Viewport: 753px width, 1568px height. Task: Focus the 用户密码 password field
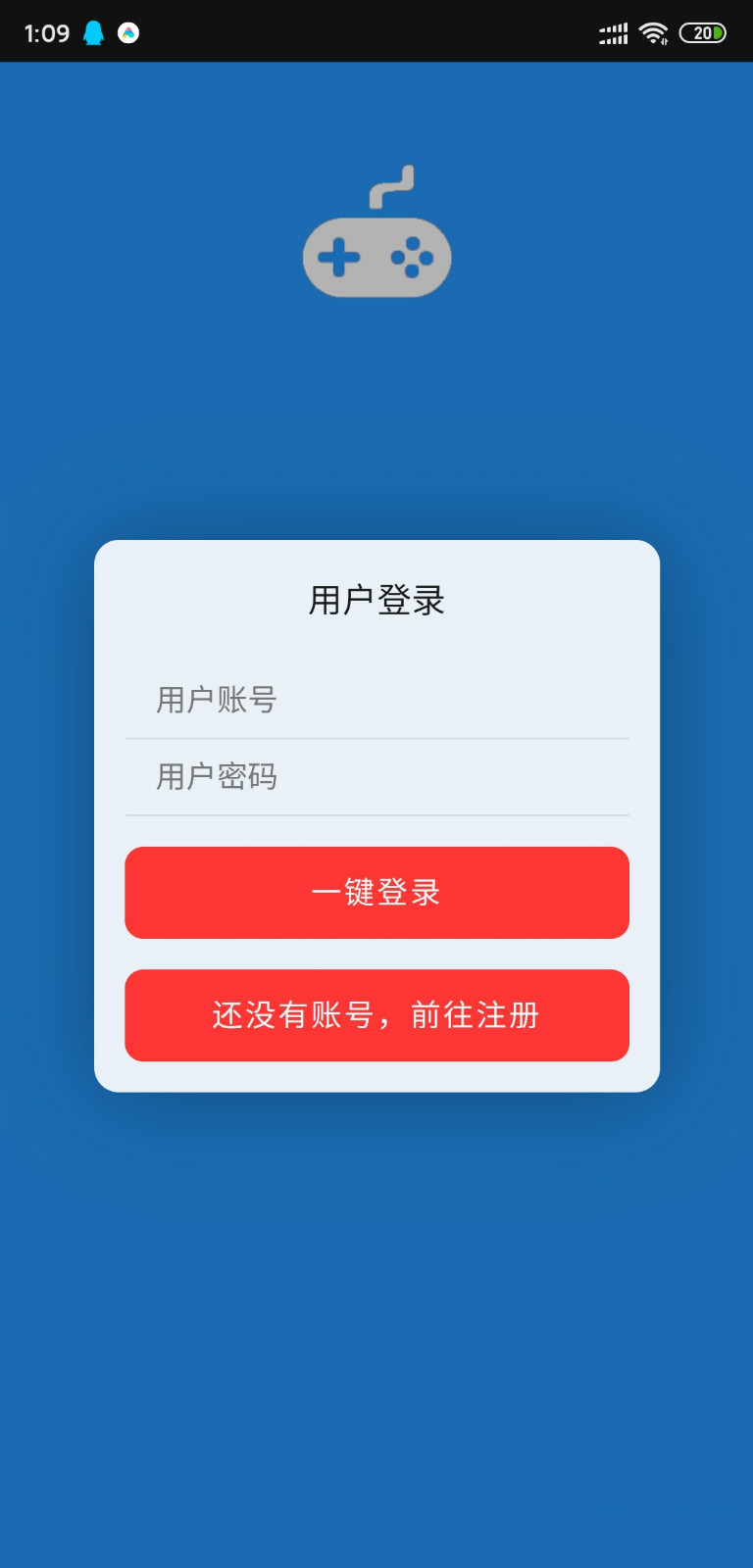coord(376,777)
